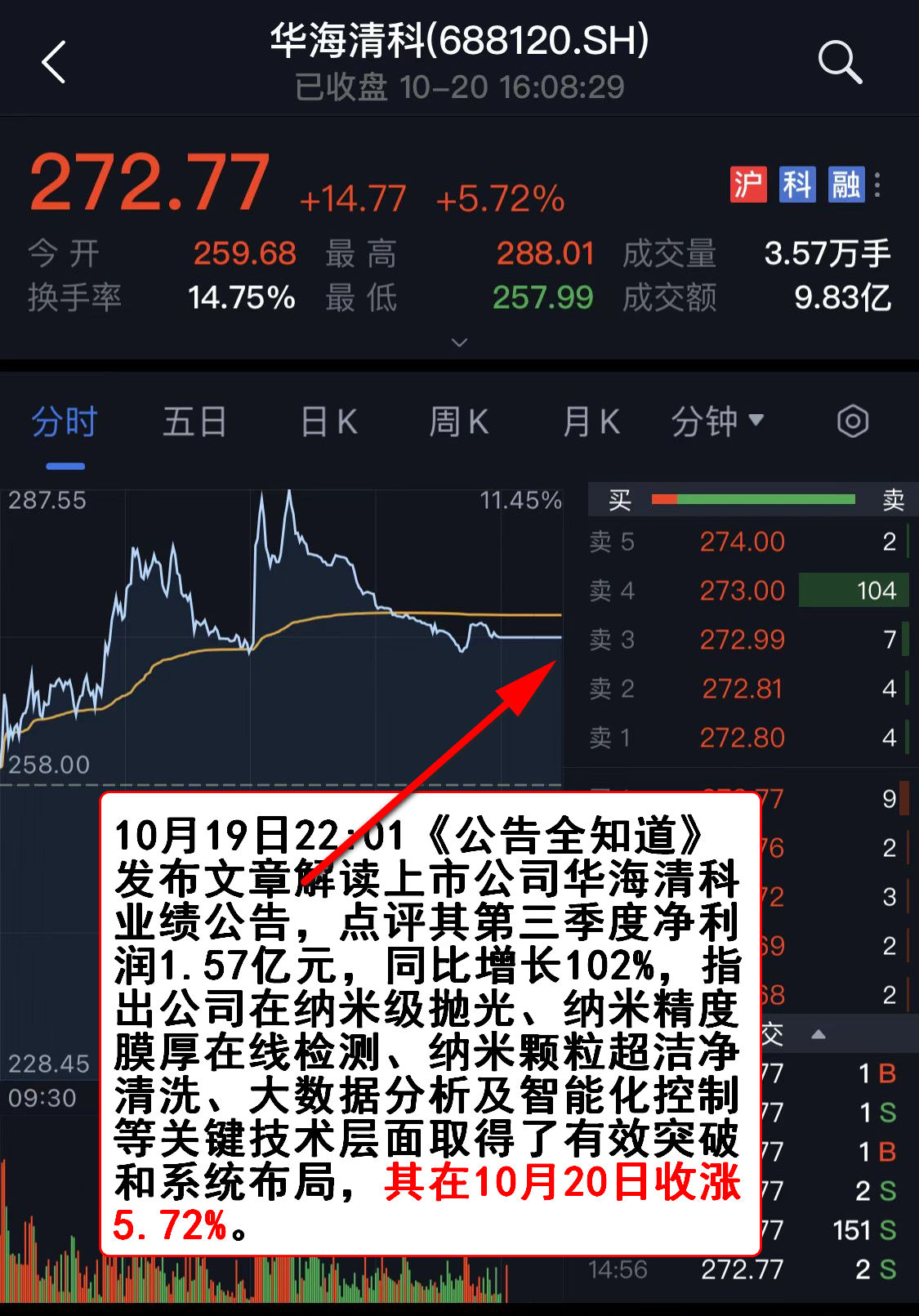This screenshot has width=919, height=1316.
Task: Switch to the 周K chart tab
Action: click(458, 422)
